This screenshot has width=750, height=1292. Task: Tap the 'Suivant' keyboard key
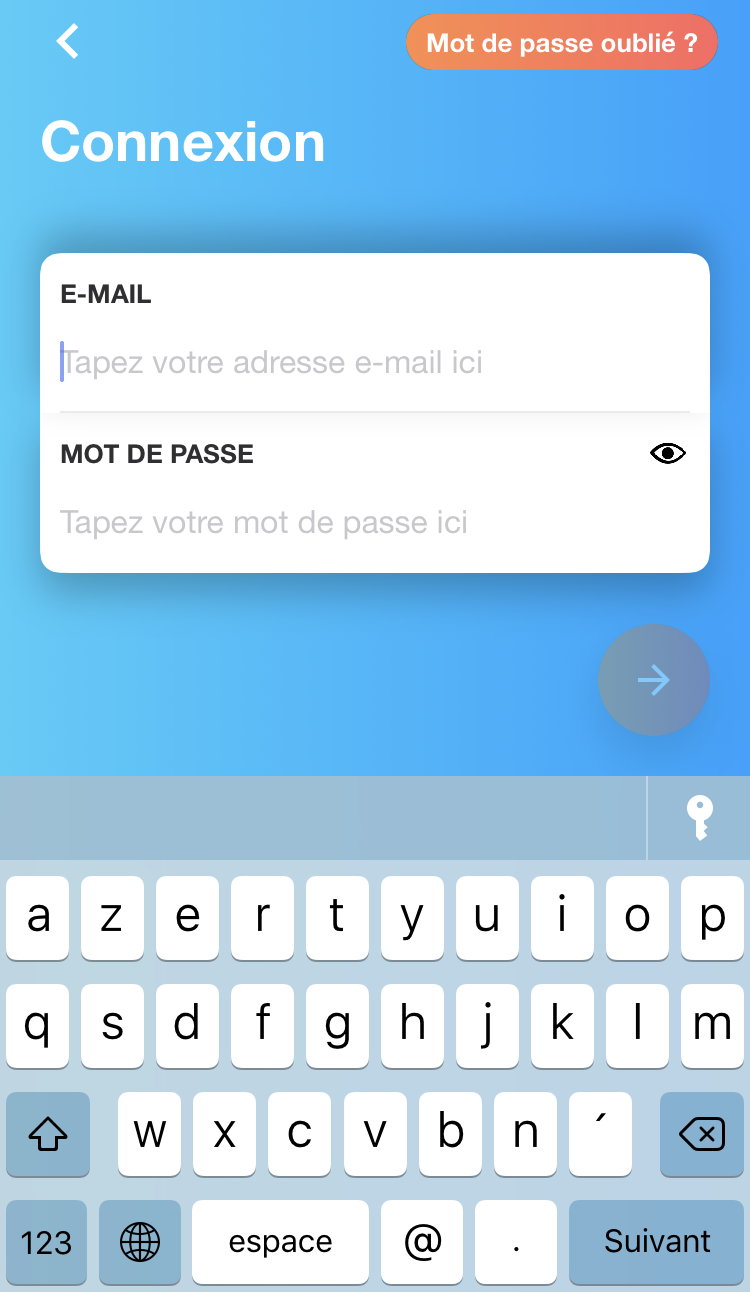point(657,1242)
